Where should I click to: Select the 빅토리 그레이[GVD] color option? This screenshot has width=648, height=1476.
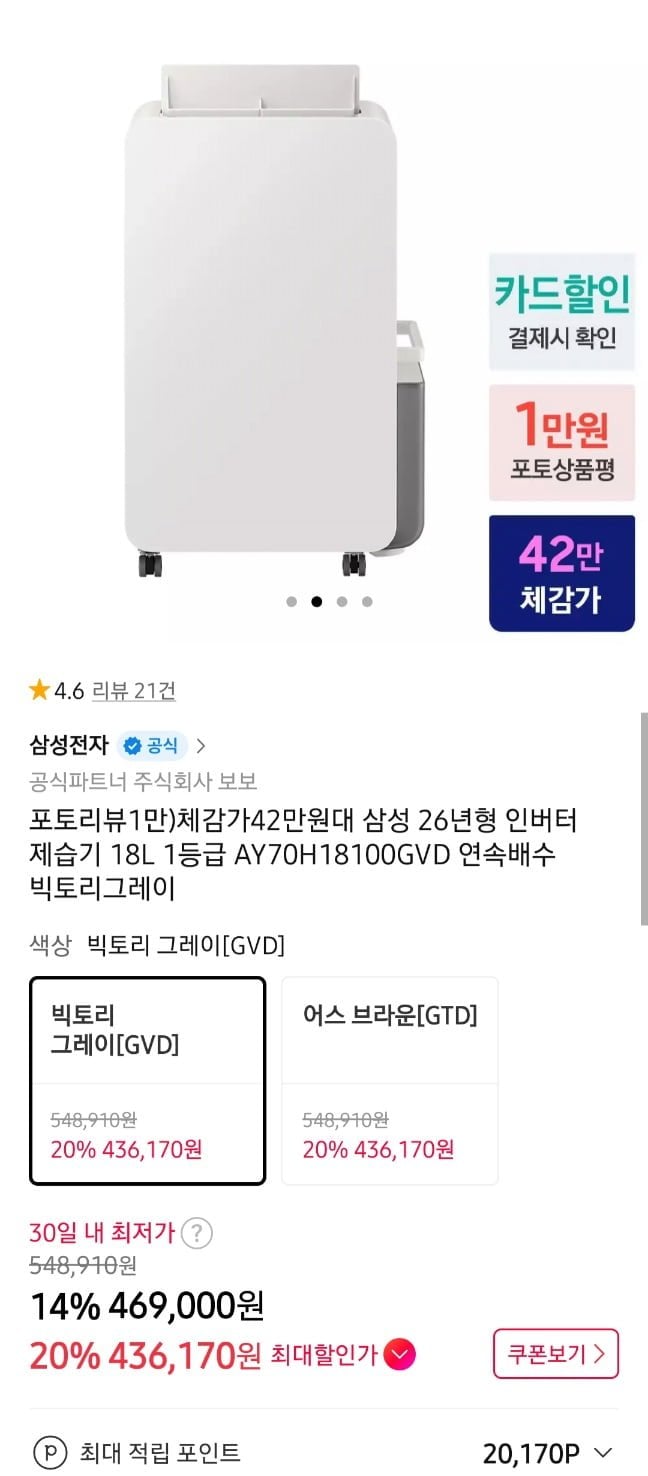pos(148,1081)
